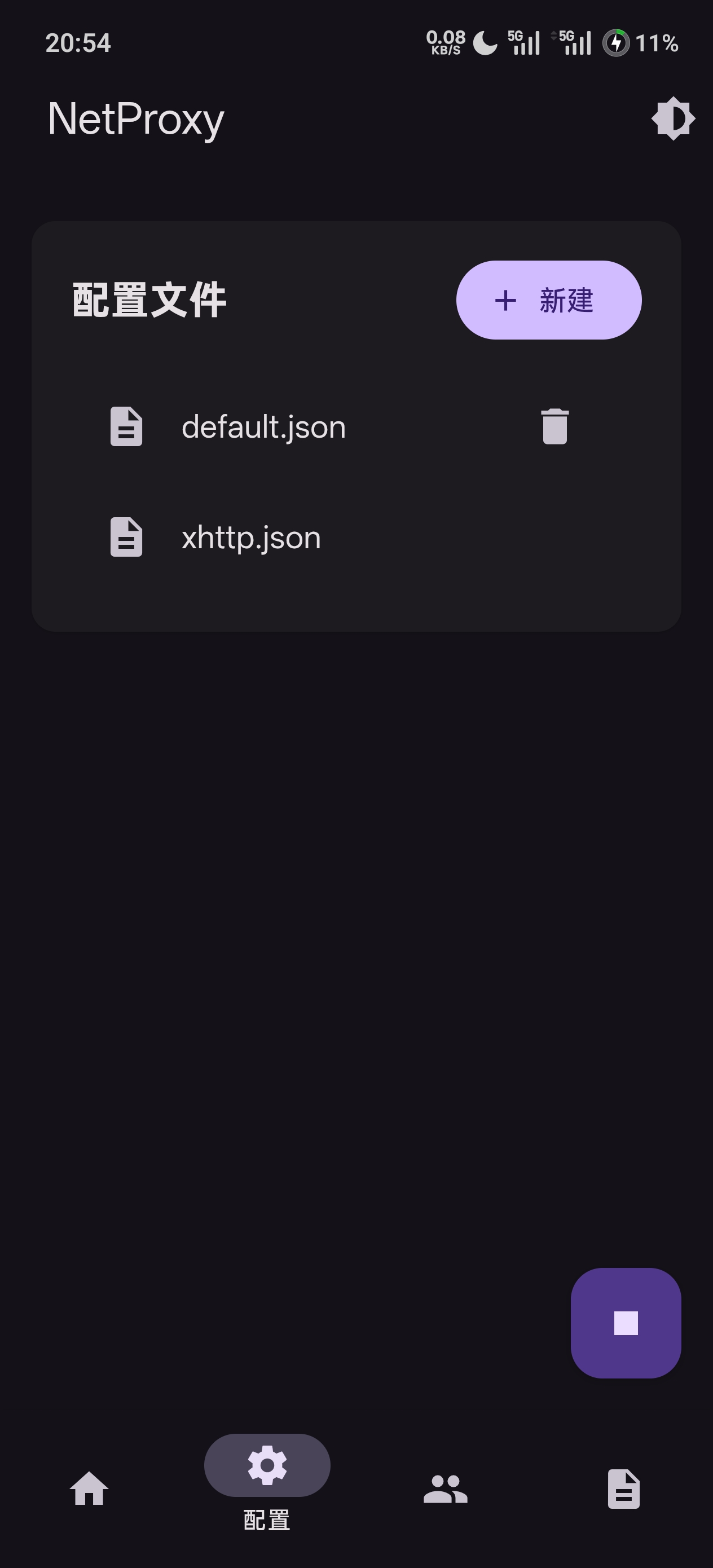Tap the NetProxy app title
Image resolution: width=713 pixels, height=1568 pixels.
click(x=137, y=120)
